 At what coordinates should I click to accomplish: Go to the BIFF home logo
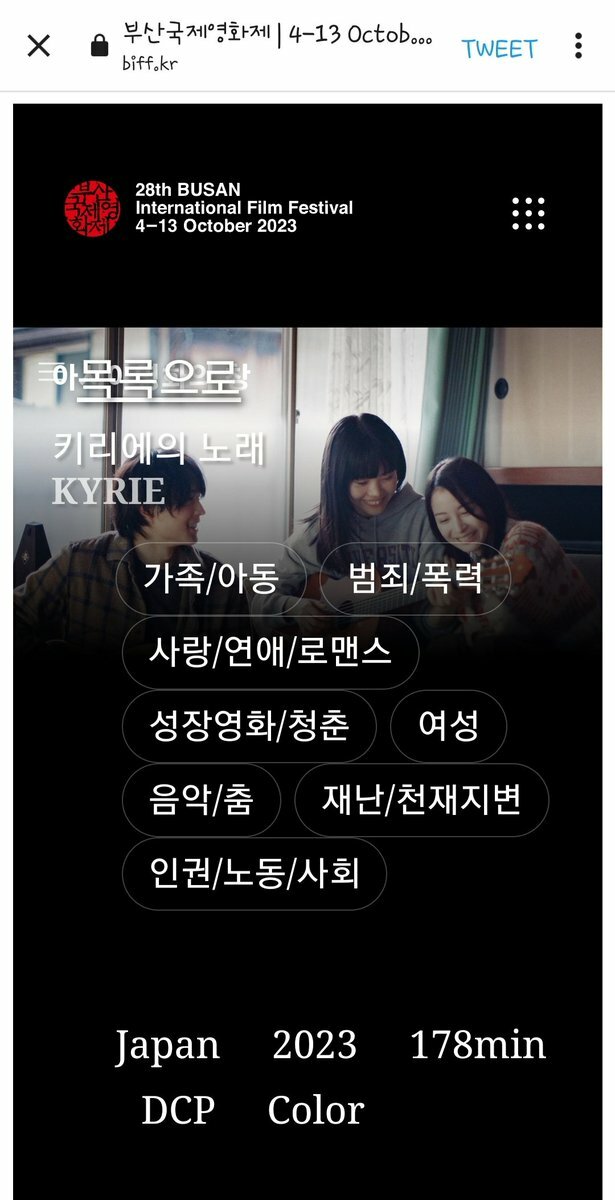click(92, 209)
